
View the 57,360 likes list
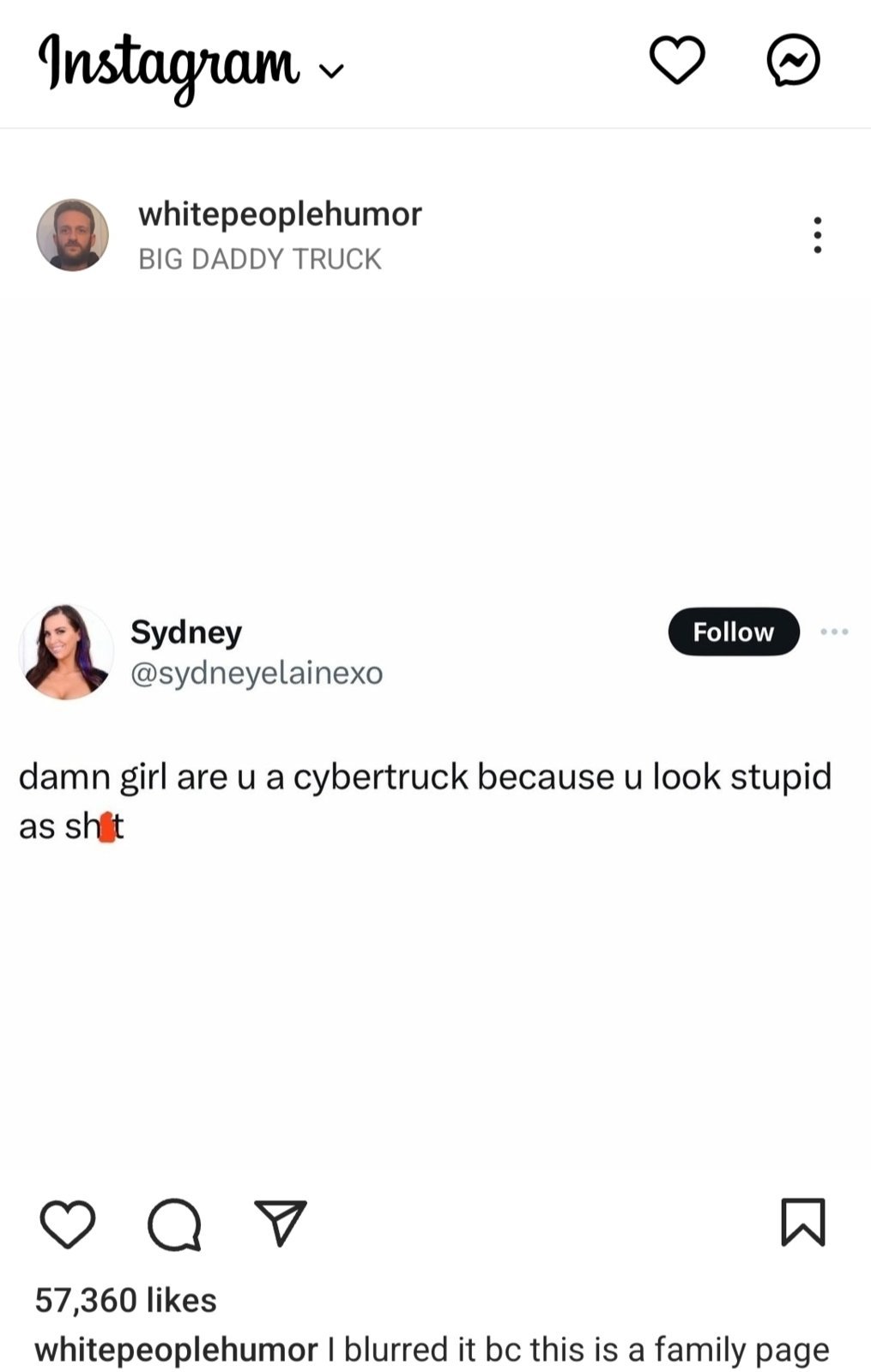click(x=125, y=1300)
